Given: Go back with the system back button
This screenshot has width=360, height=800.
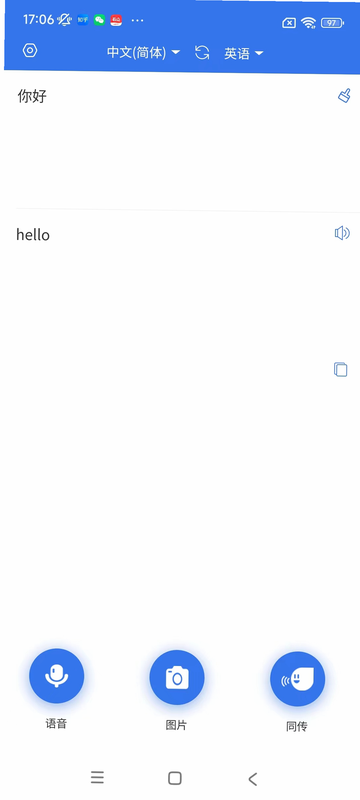Looking at the screenshot, I should [x=252, y=779].
